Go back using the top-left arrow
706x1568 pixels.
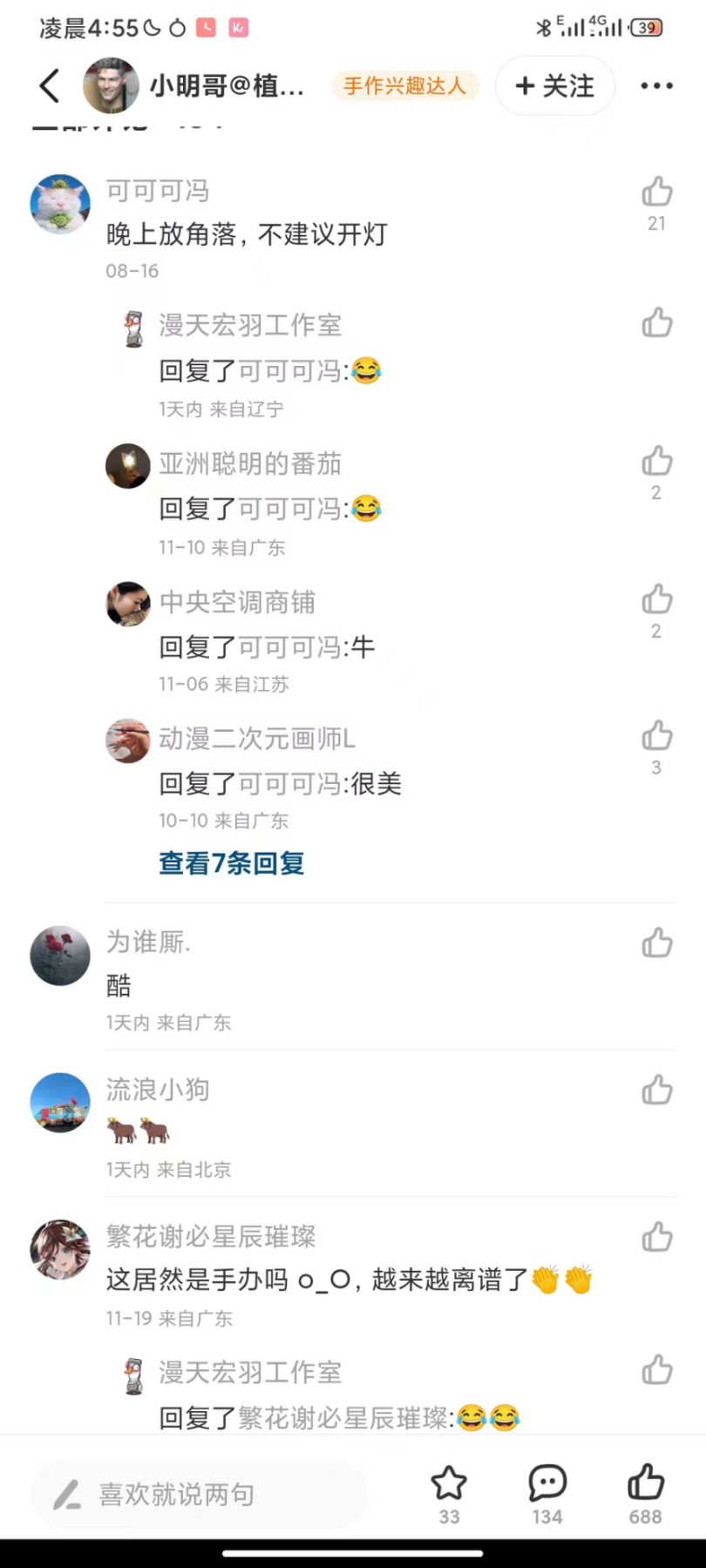[x=50, y=85]
